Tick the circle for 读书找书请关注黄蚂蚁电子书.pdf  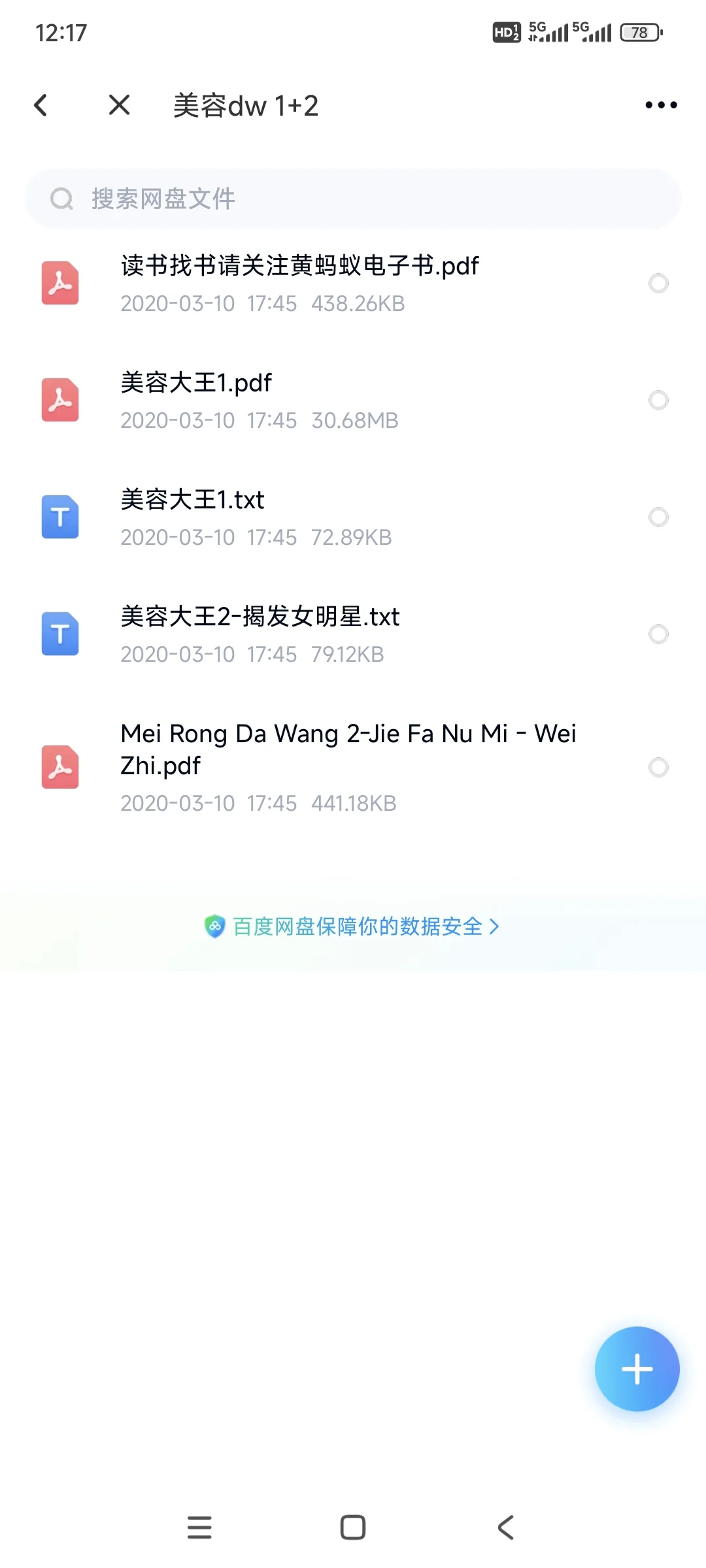click(x=658, y=284)
